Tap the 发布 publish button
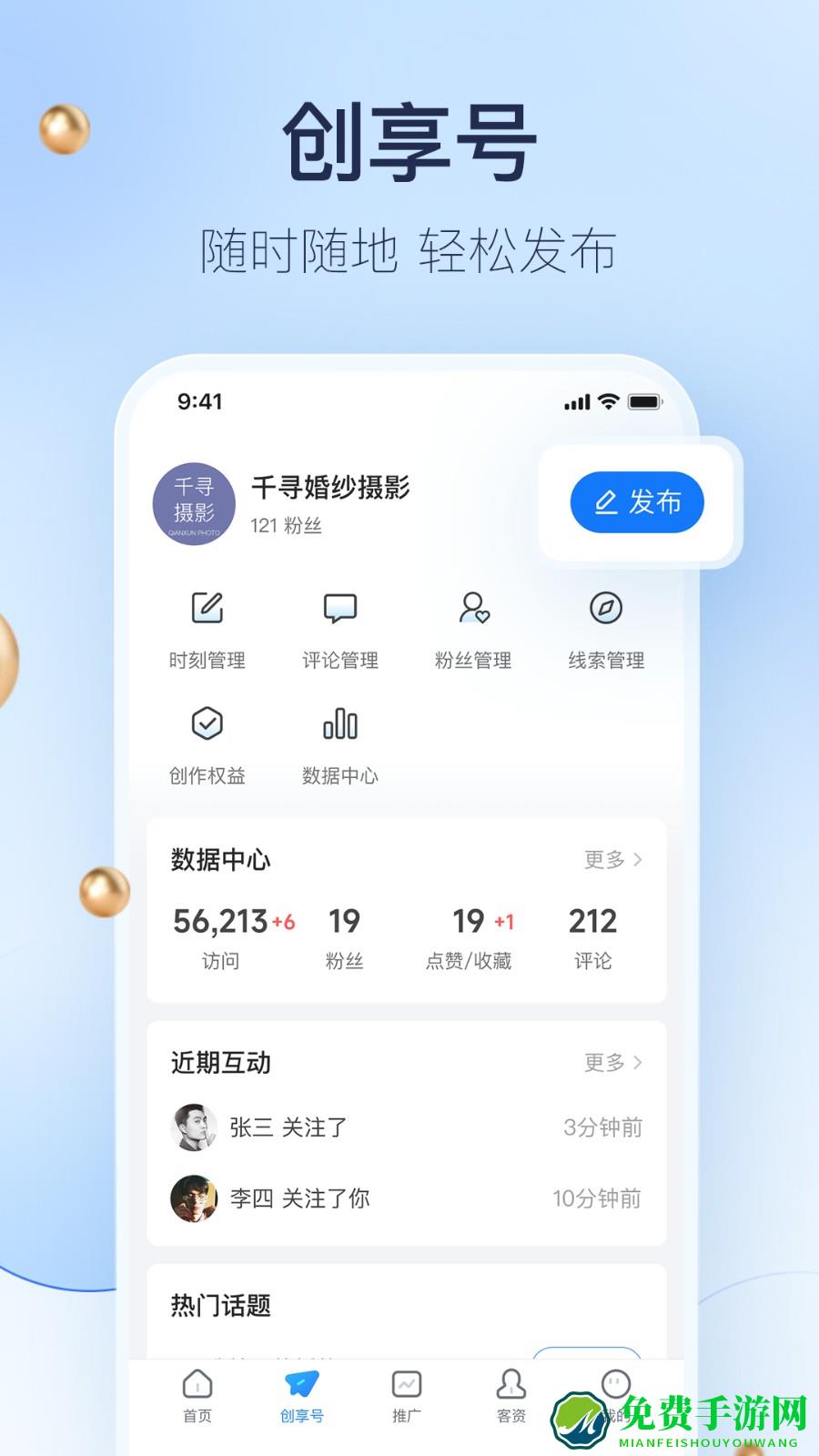819x1456 pixels. click(636, 501)
